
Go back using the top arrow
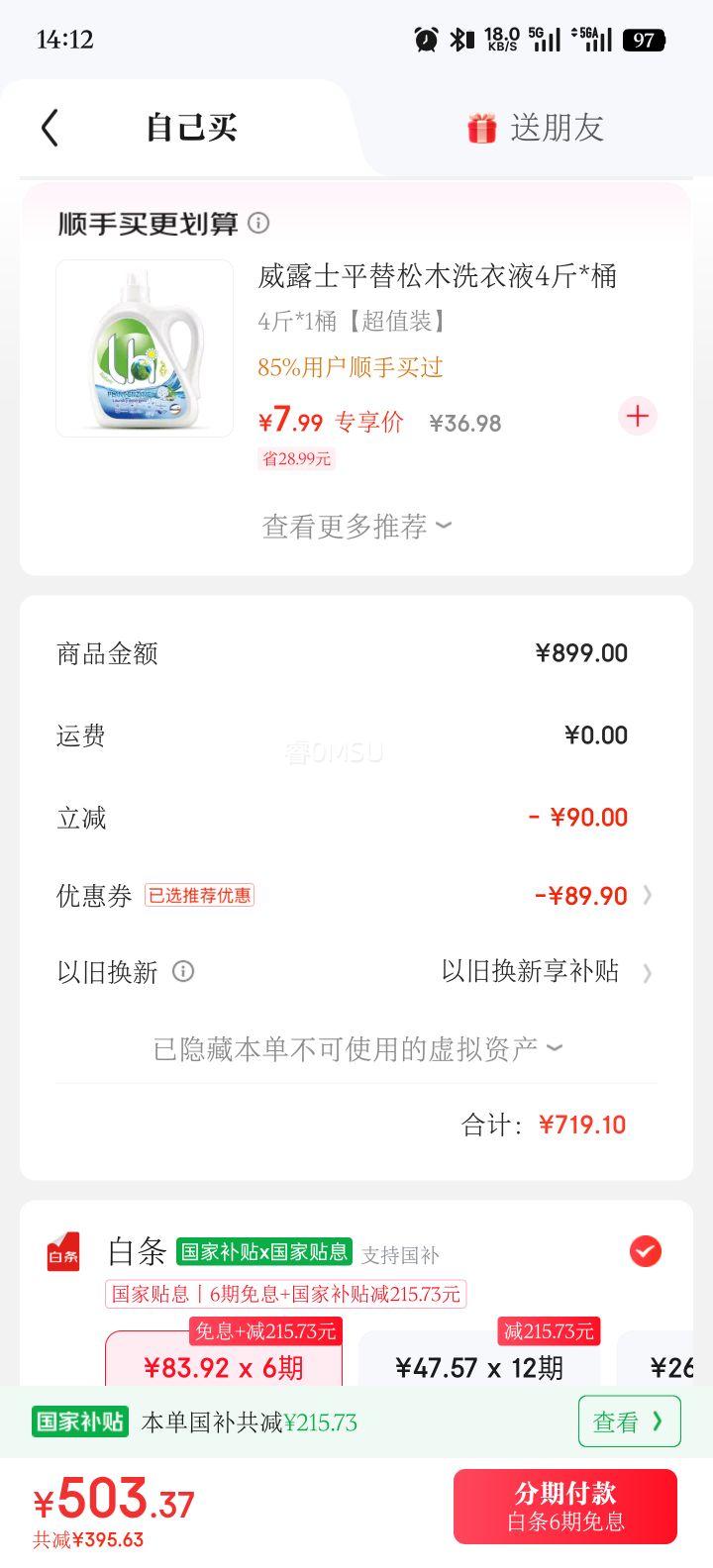pyautogui.click(x=51, y=128)
